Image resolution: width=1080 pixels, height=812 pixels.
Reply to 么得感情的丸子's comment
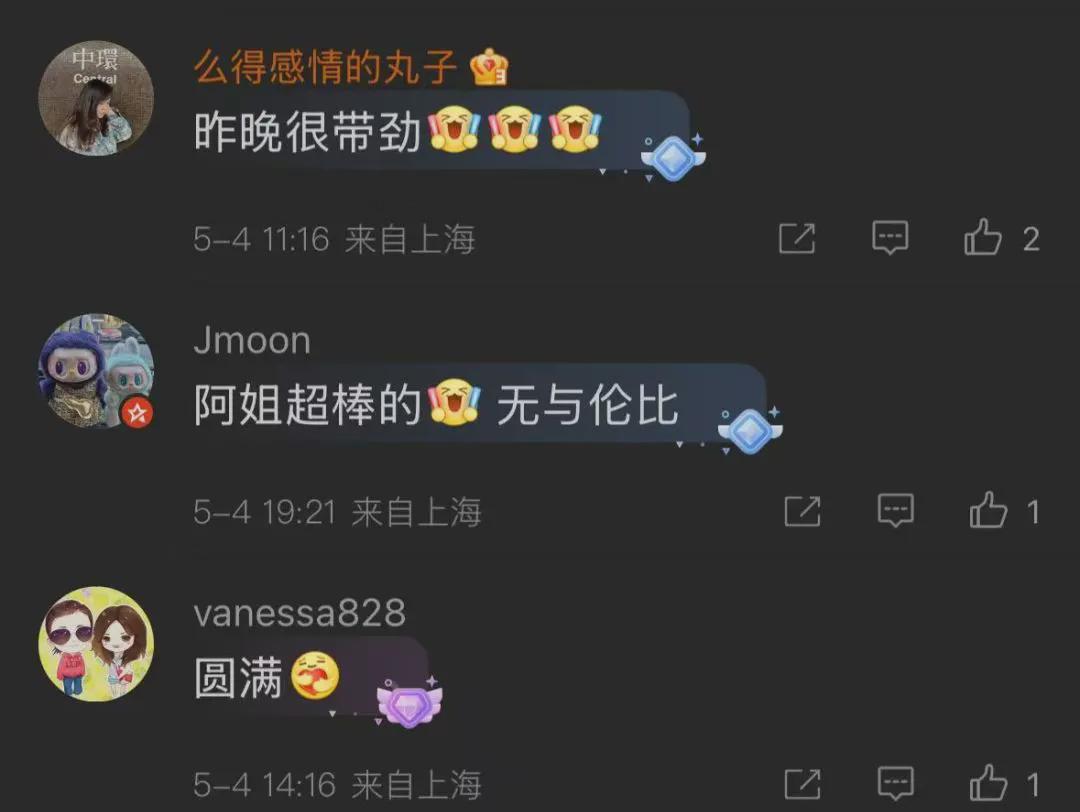(890, 238)
